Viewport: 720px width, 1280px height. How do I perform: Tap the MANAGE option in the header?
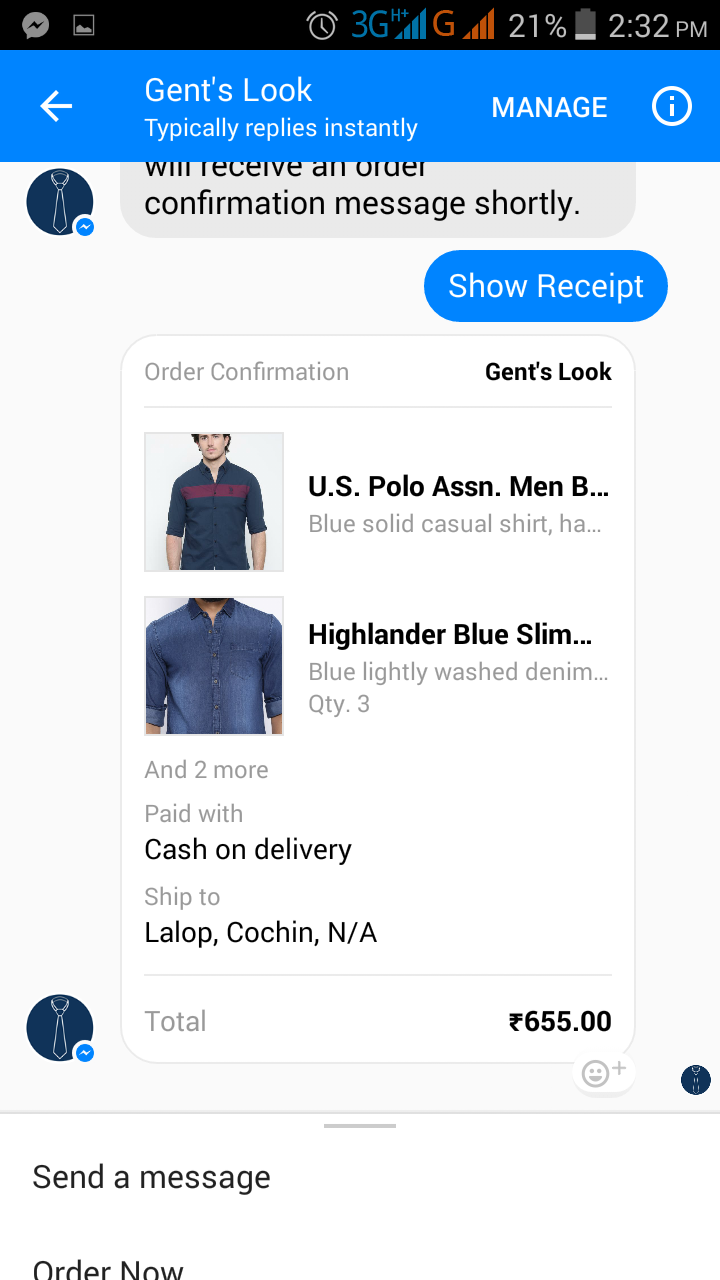[x=549, y=106]
